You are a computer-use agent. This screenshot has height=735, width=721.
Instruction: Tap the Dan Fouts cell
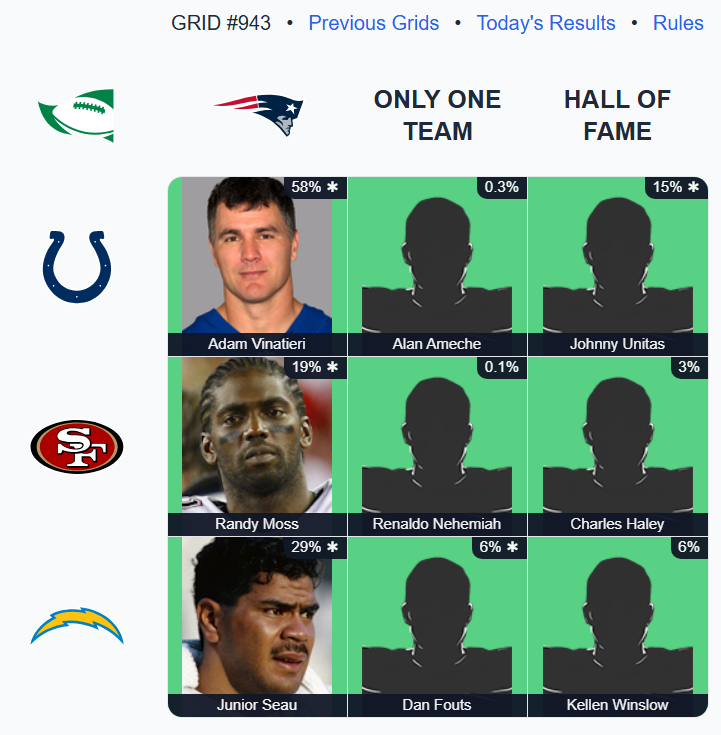pos(437,627)
